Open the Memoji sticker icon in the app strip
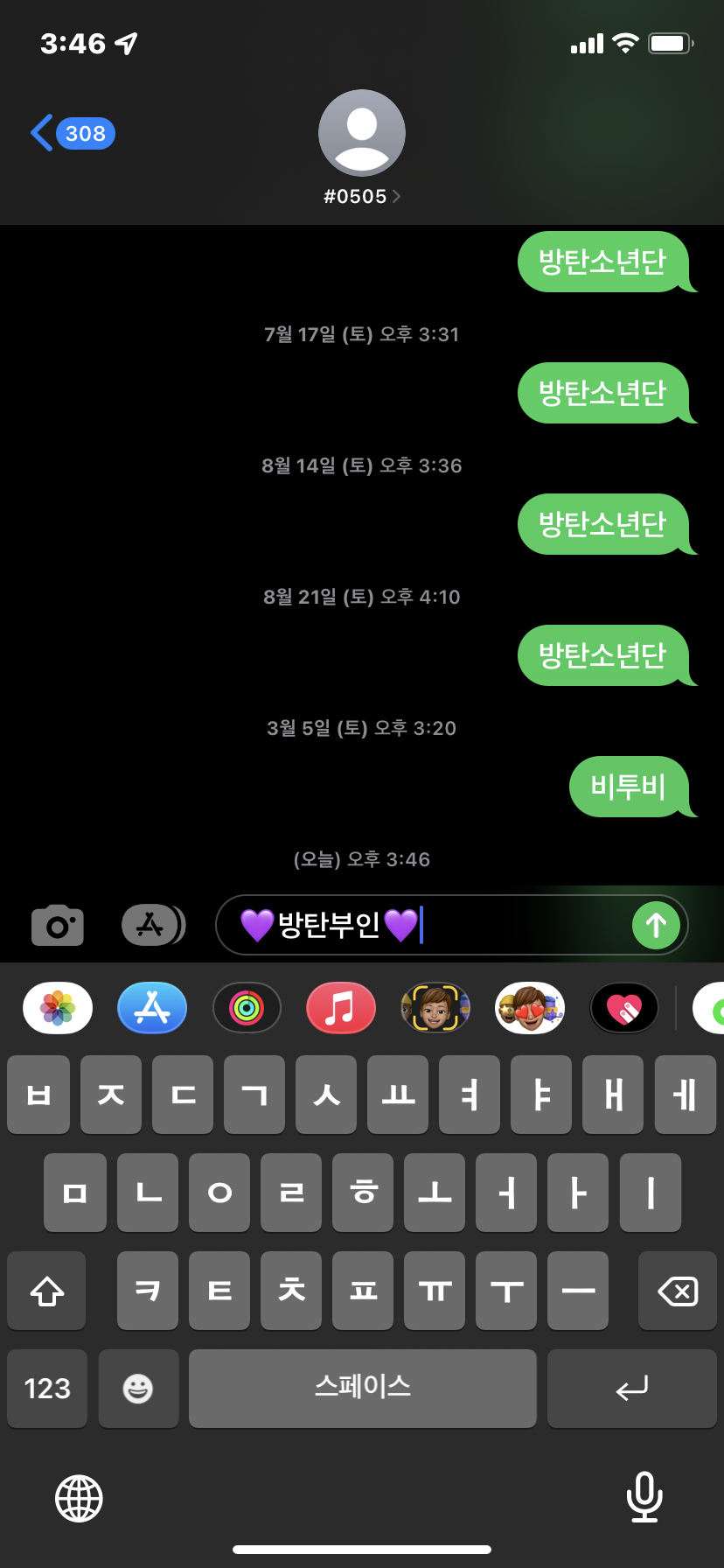Screen dimensions: 724x1568 click(529, 1008)
